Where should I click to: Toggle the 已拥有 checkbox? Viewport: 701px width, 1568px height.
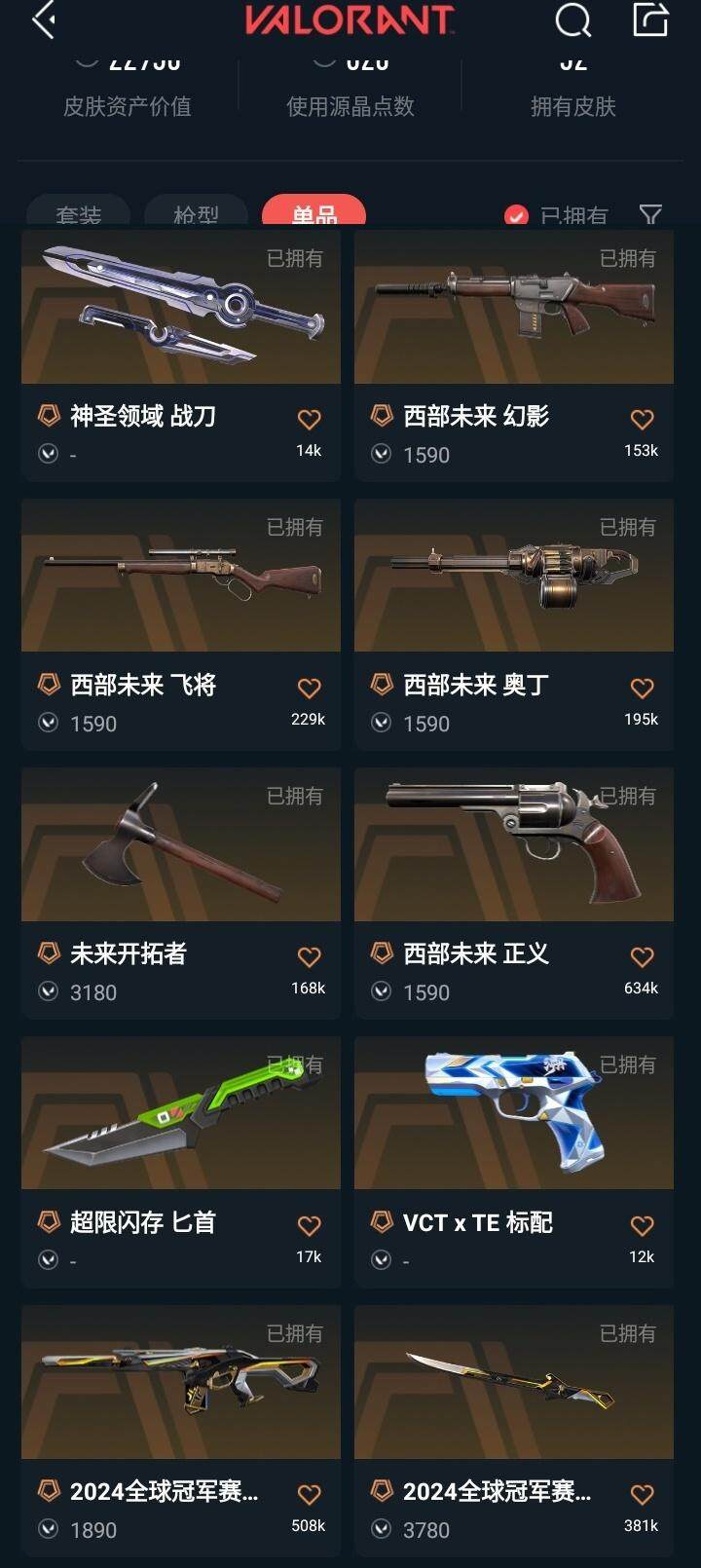click(x=516, y=216)
